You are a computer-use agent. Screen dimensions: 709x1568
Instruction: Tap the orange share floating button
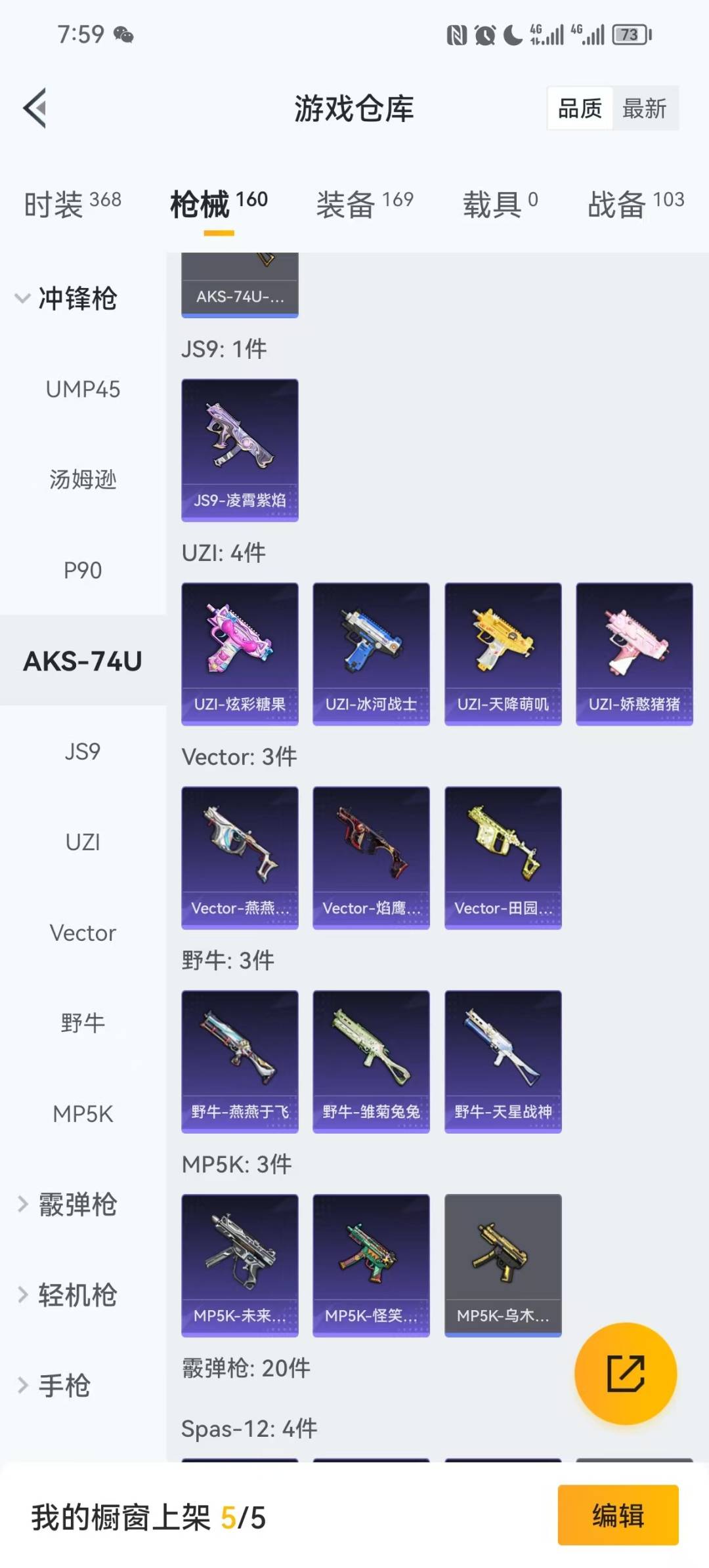click(x=625, y=1373)
